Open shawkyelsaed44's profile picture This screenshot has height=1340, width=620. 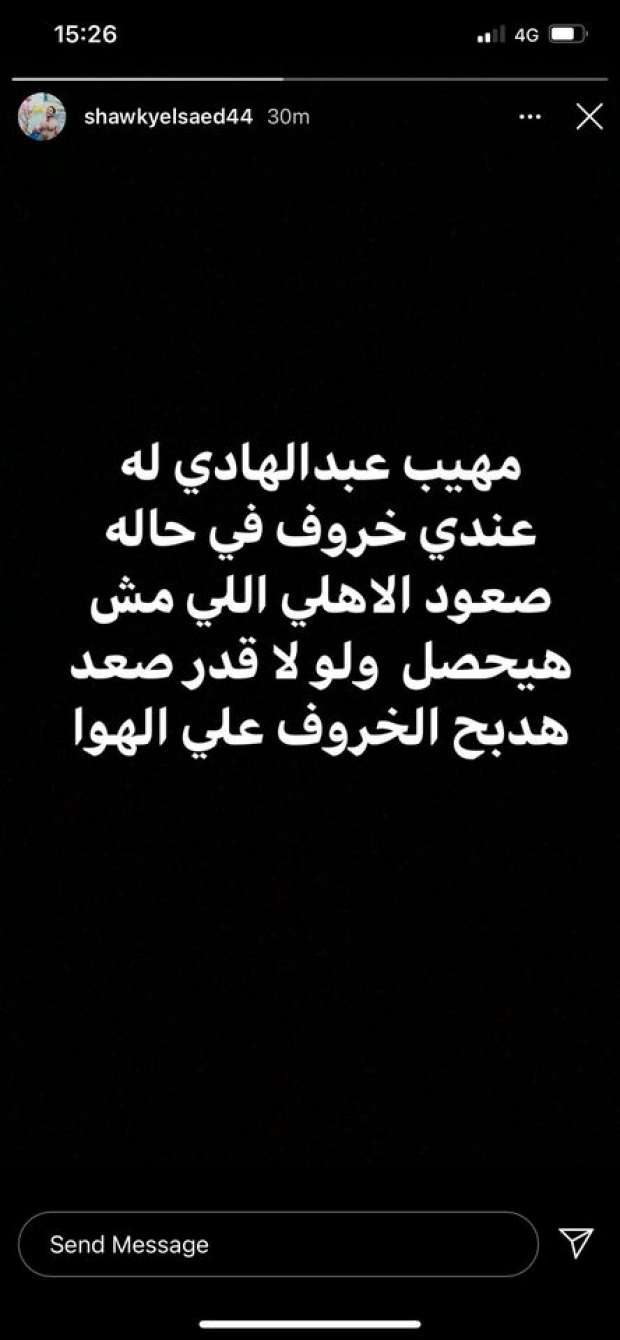pyautogui.click(x=42, y=117)
